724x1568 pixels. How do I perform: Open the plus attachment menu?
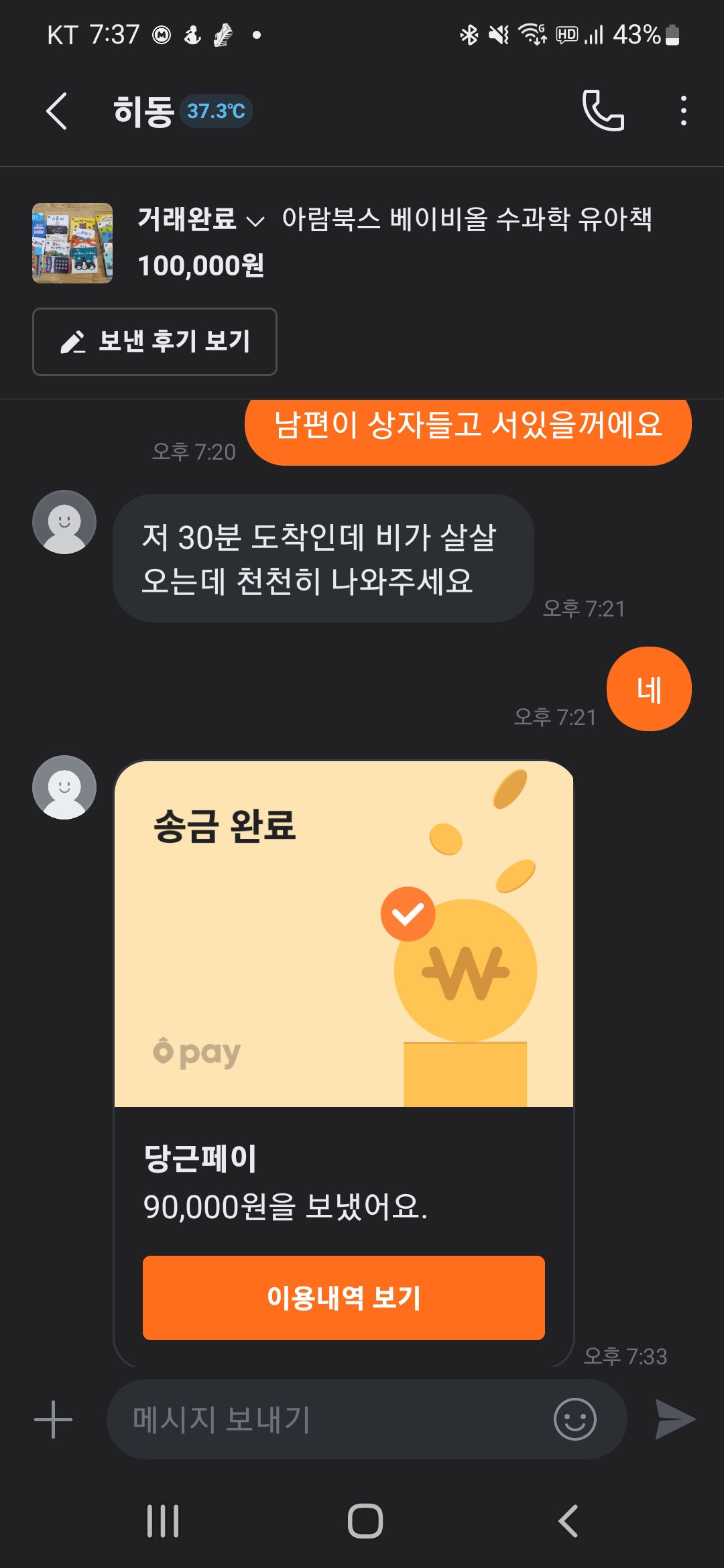[53, 1419]
